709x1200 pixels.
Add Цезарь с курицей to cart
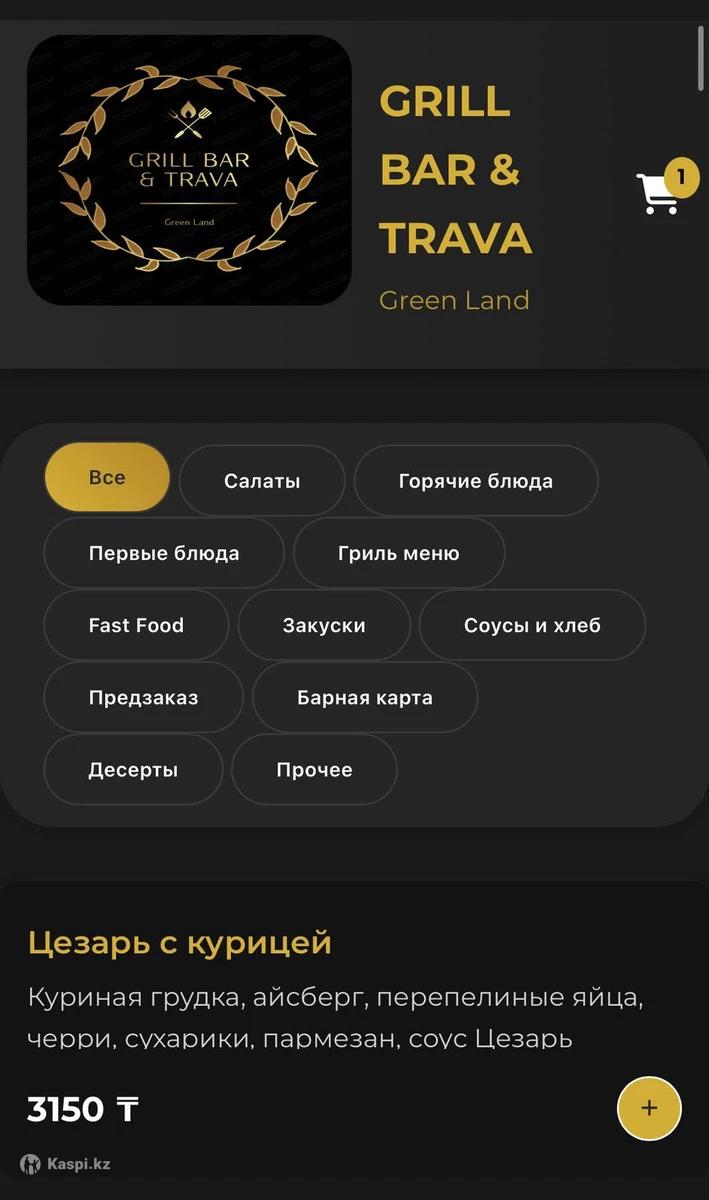[x=649, y=1108]
